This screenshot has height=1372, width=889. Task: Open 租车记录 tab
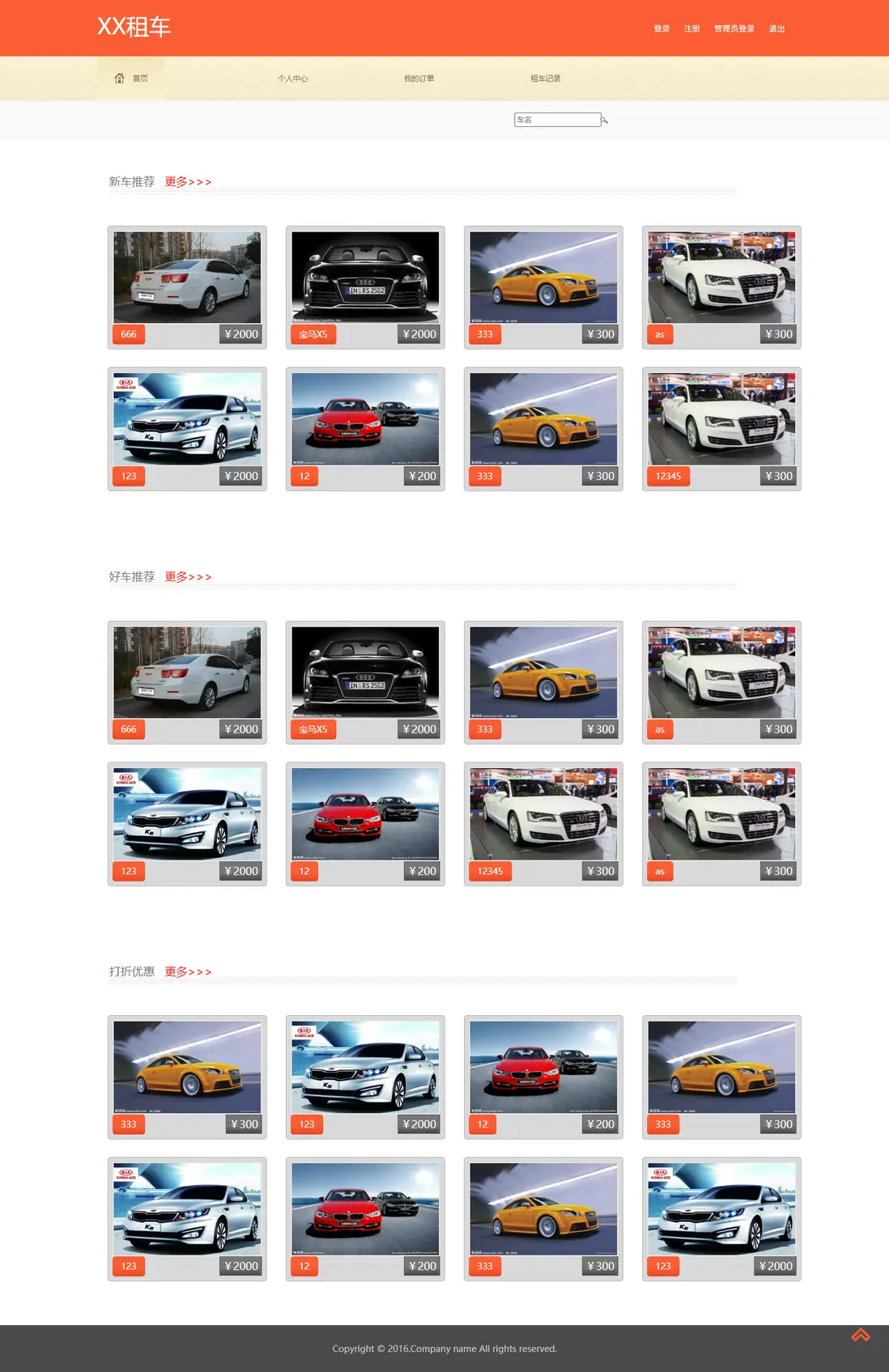[x=545, y=79]
